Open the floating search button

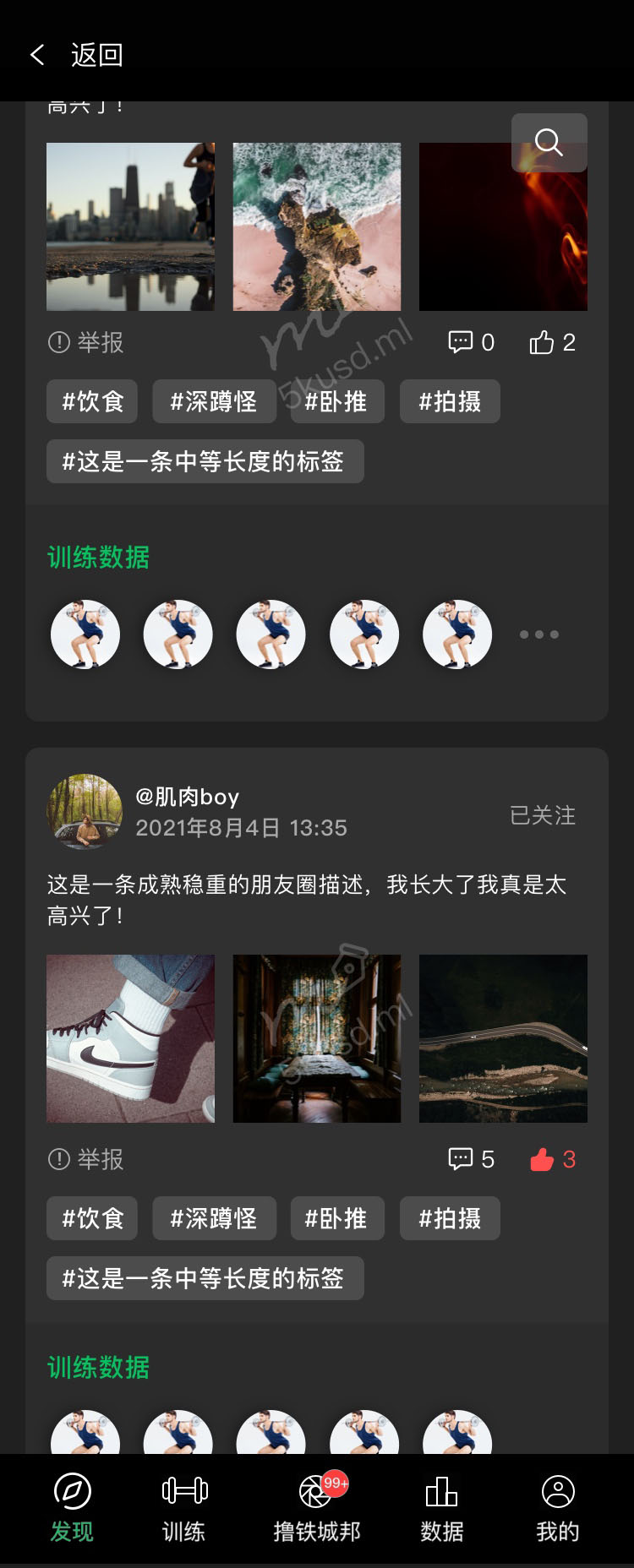tap(549, 143)
